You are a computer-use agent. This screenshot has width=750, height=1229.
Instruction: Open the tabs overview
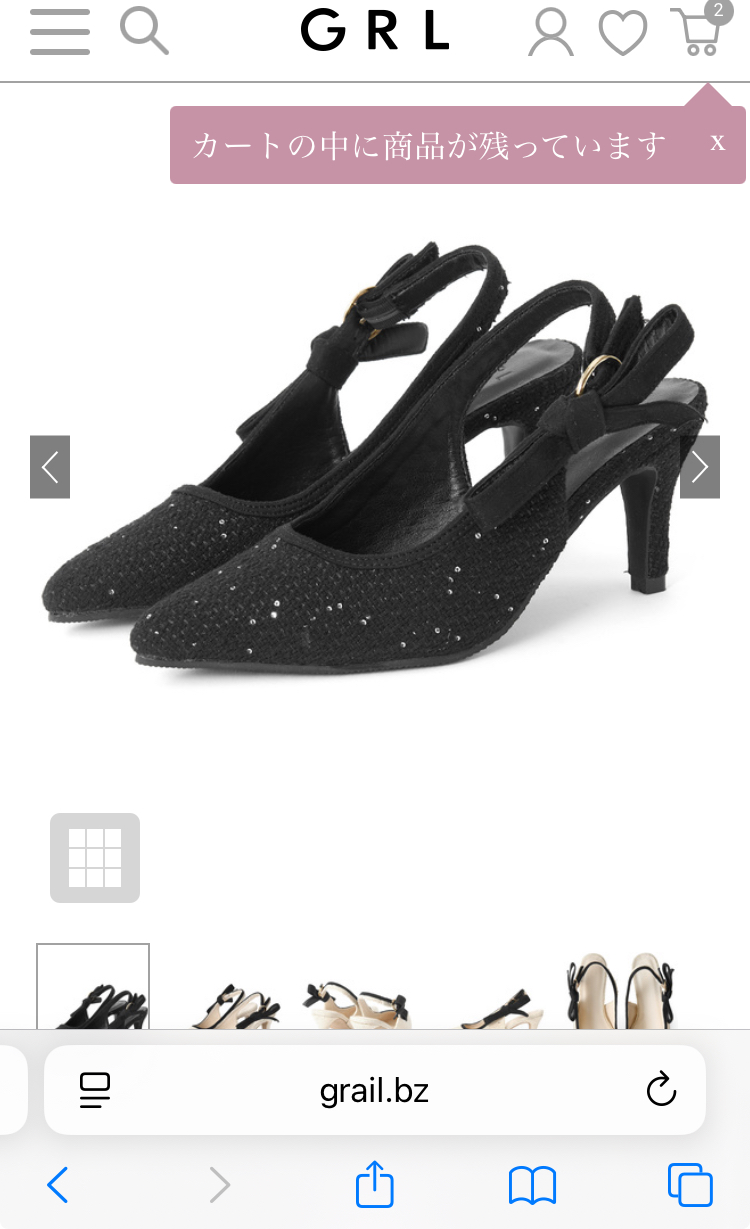(x=690, y=1186)
